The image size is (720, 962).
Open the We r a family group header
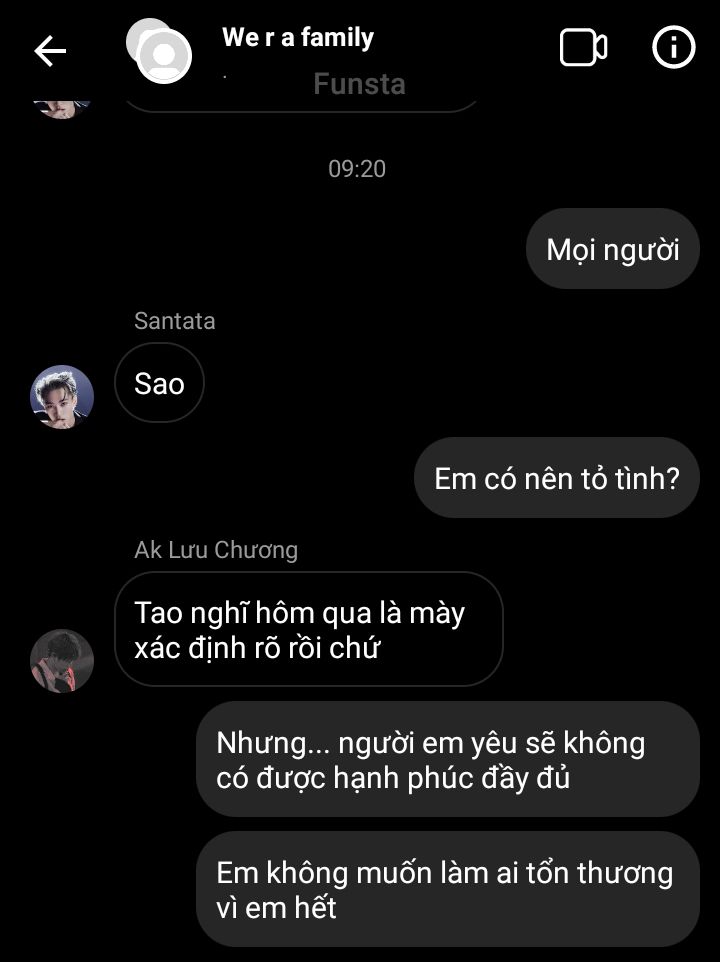297,39
